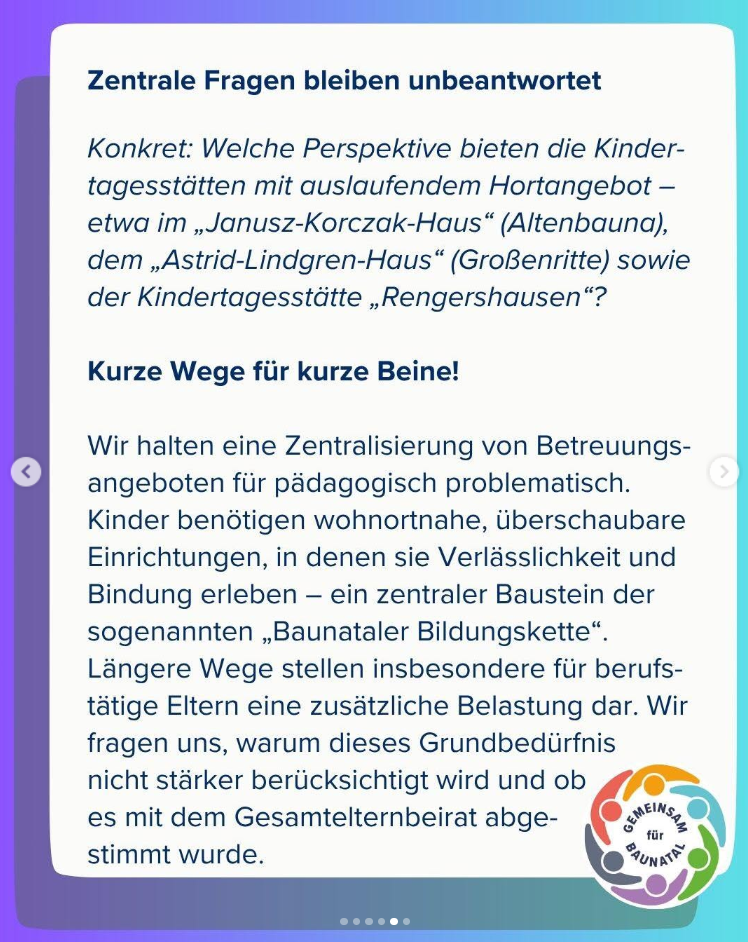Image resolution: width=748 pixels, height=942 pixels.
Task: Go to the previous carousel slide
Action: 26,471
